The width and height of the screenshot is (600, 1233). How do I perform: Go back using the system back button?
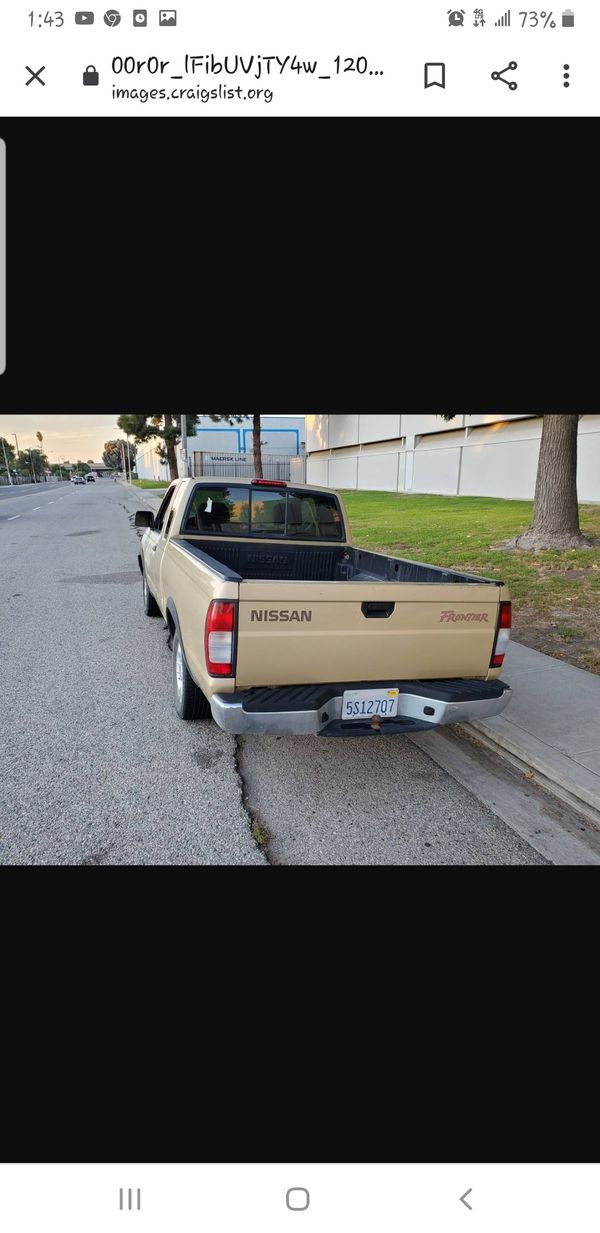tap(465, 1199)
